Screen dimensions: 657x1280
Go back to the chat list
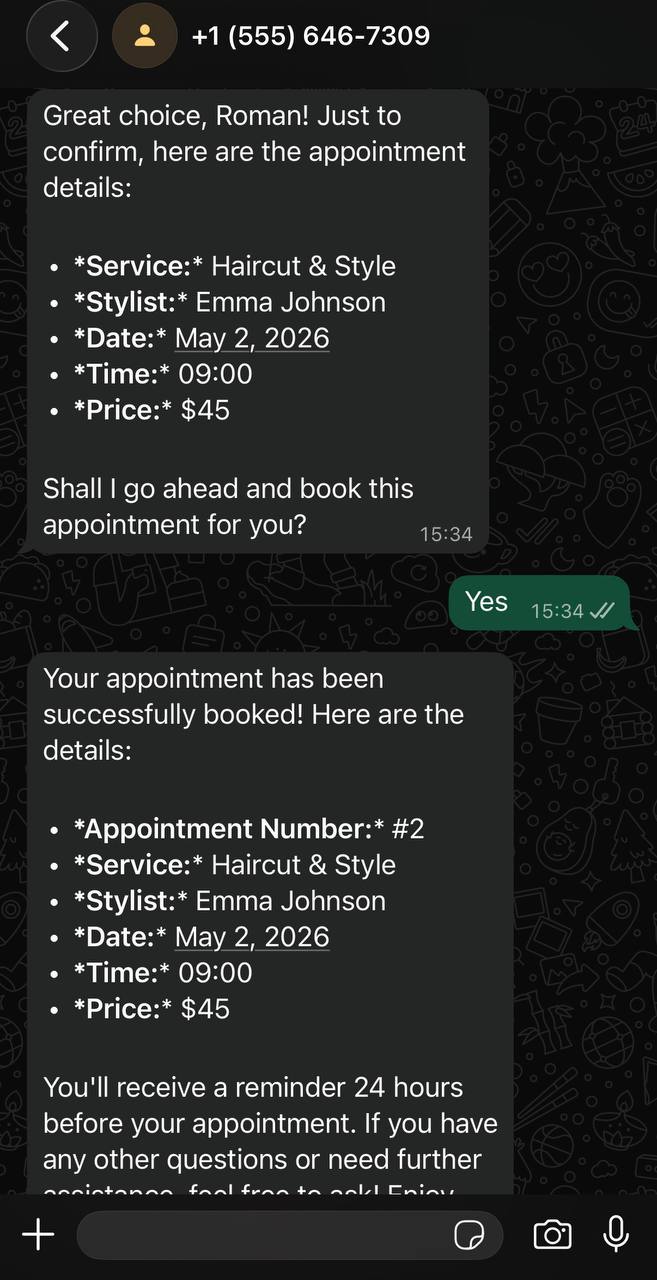tap(61, 37)
